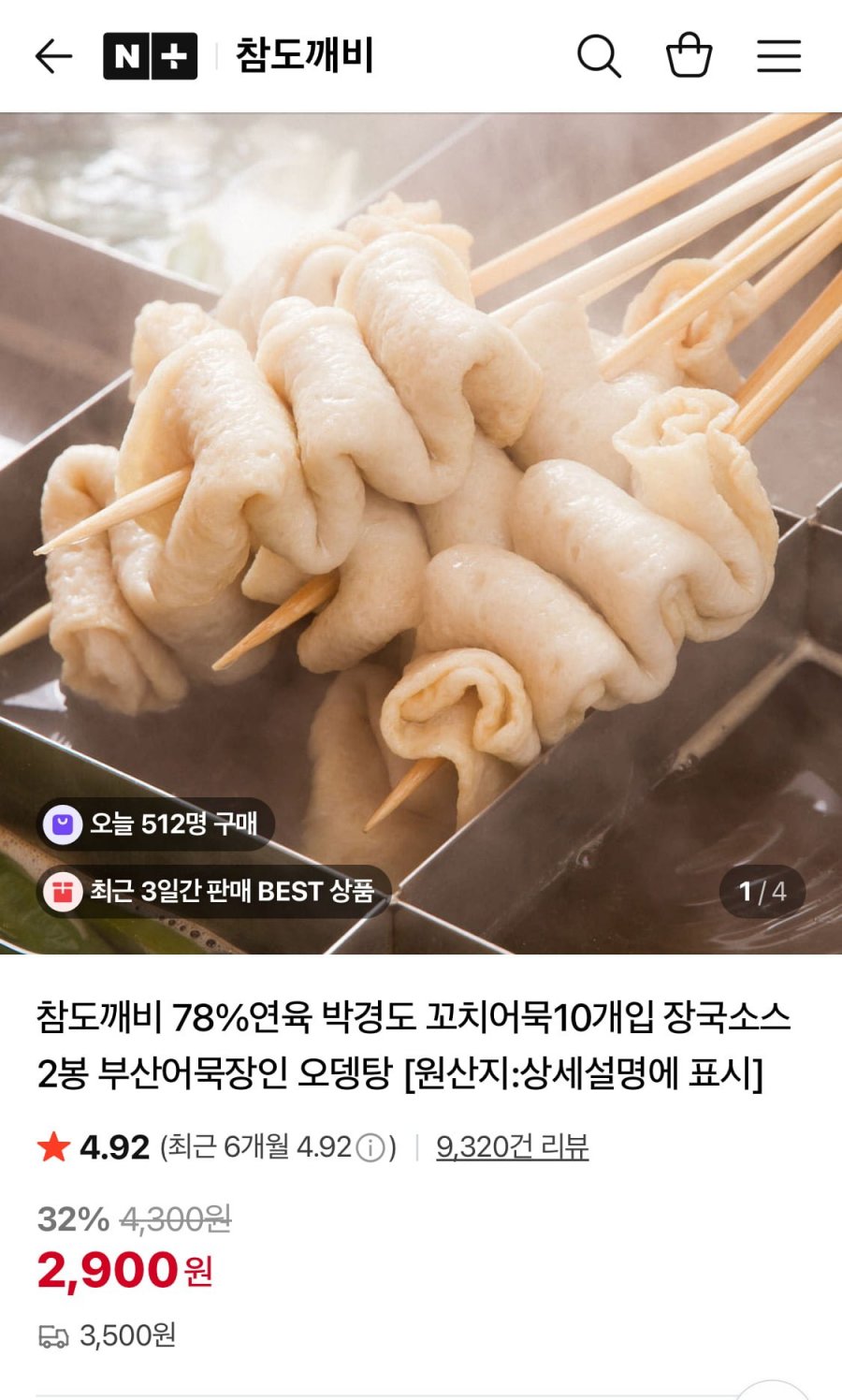The height and width of the screenshot is (1400, 842).
Task: Open the 9,320건 리뷰 link
Action: point(512,1146)
